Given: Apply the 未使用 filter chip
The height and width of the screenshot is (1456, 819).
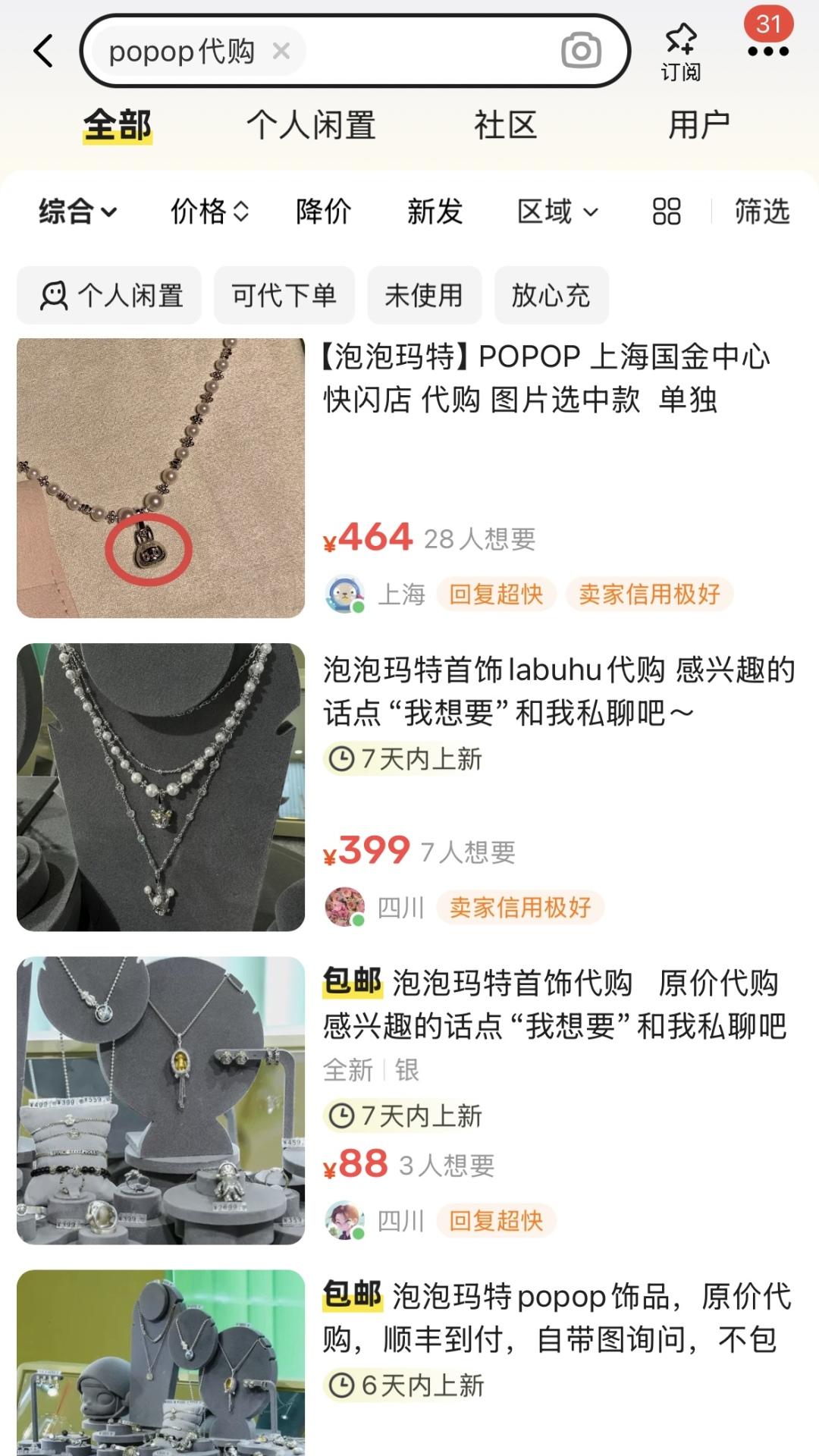Looking at the screenshot, I should 424,295.
